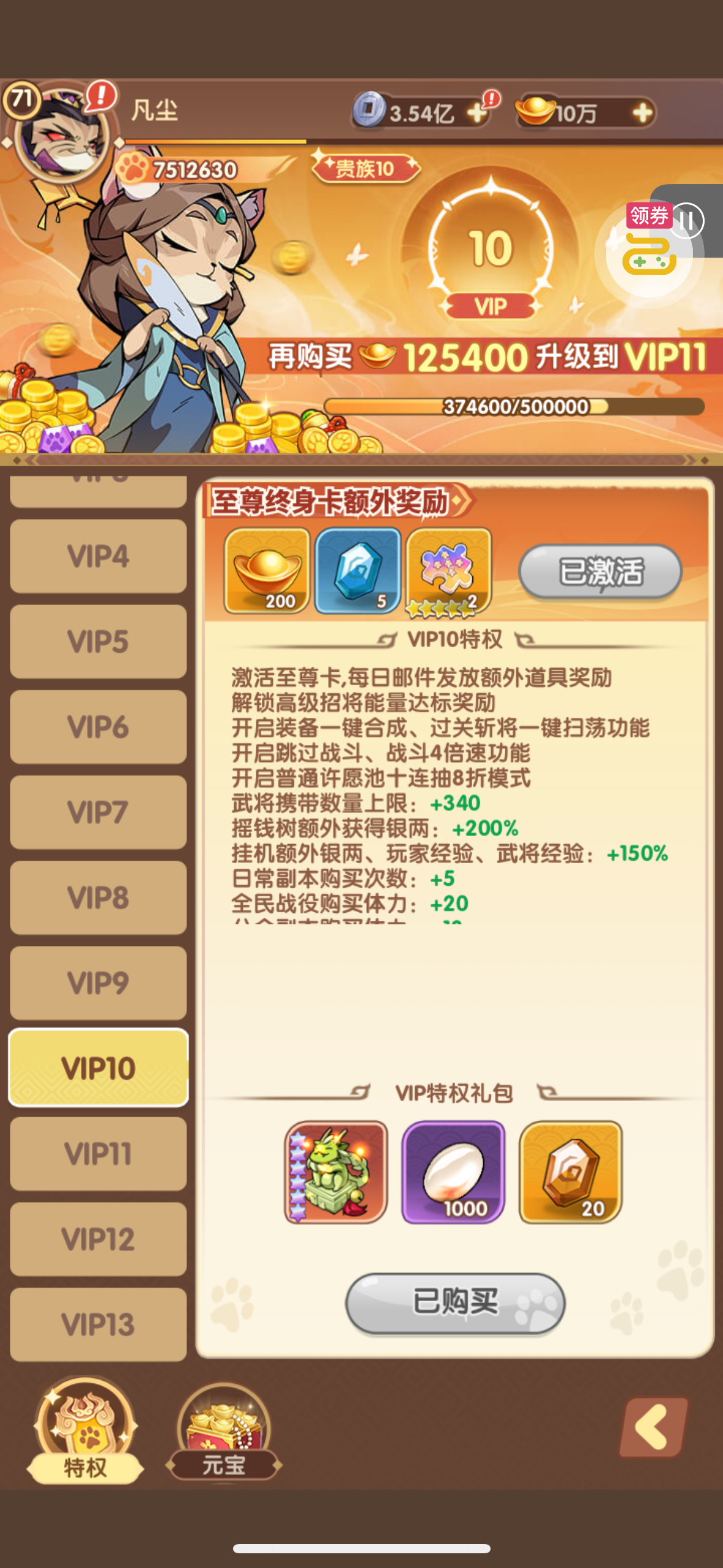
Task: Open the VIP9 tab
Action: click(x=98, y=983)
